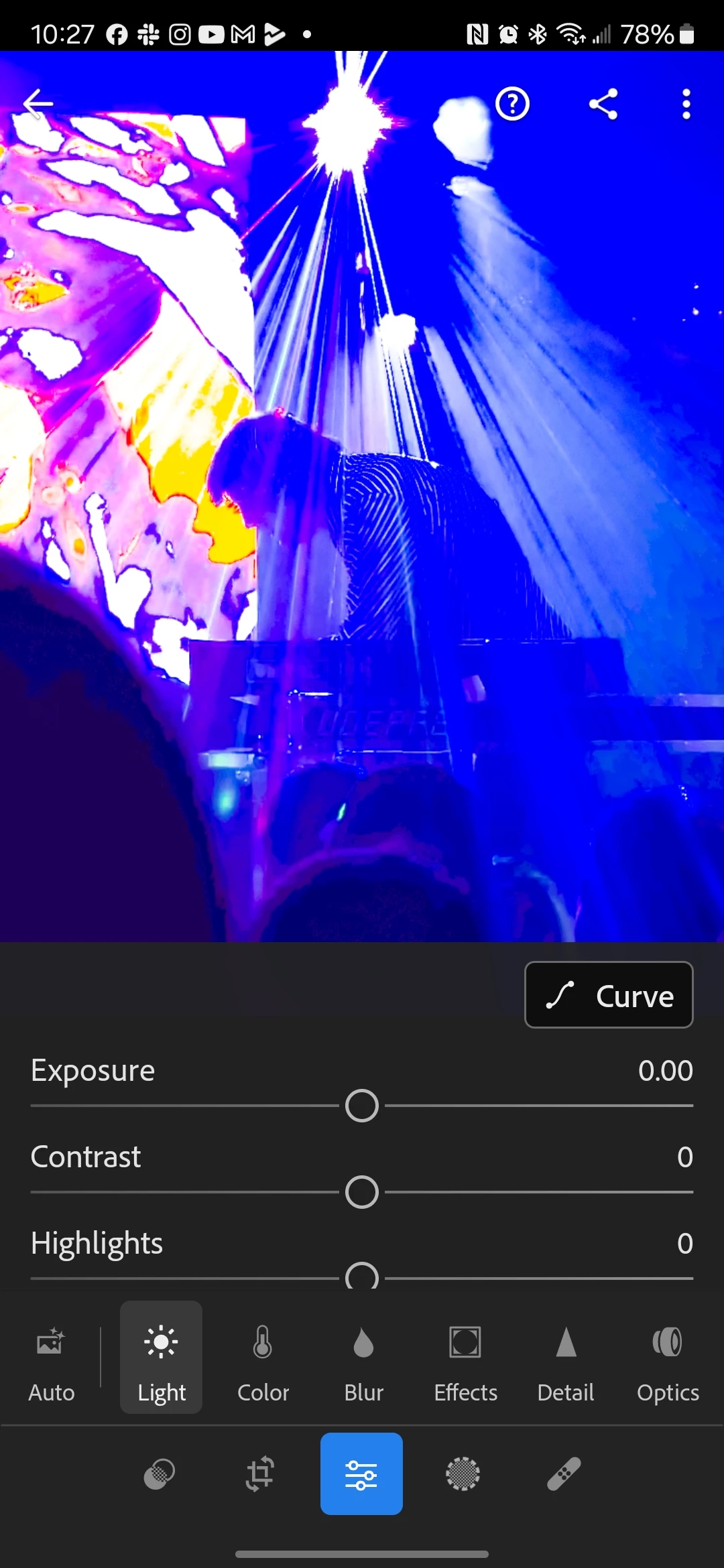The width and height of the screenshot is (724, 1568).
Task: Open the crop and rotate tool
Action: click(x=260, y=1474)
